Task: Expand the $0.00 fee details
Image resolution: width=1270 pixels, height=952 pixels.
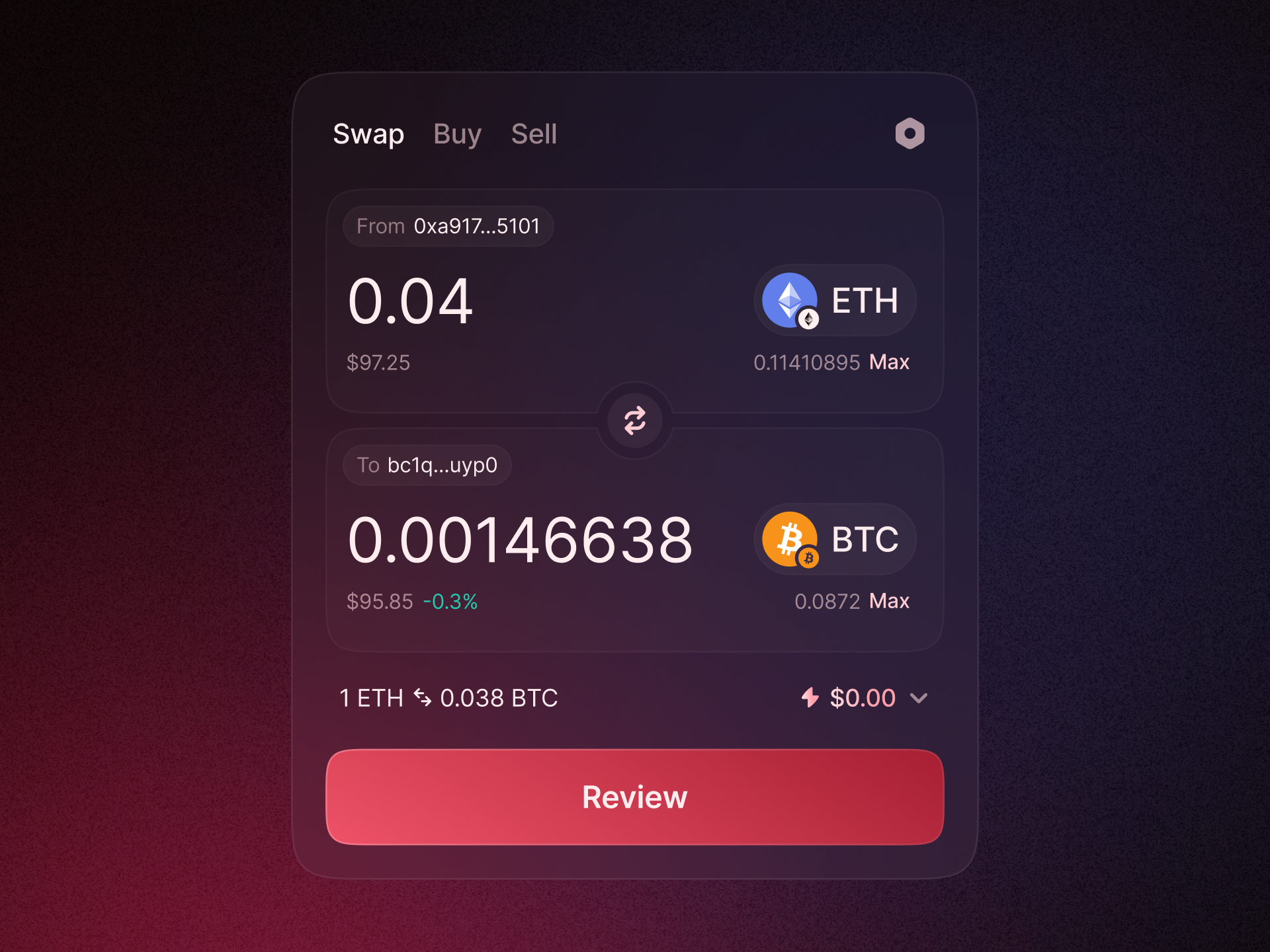Action: [918, 698]
